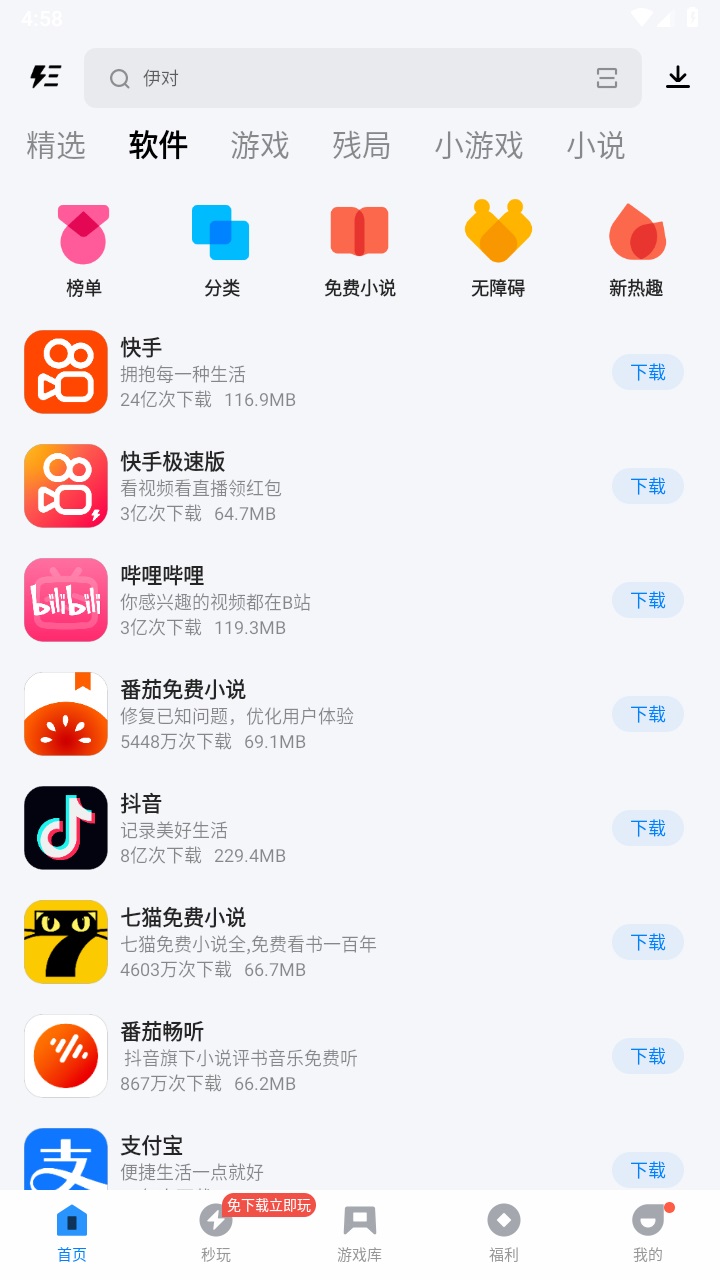The height and width of the screenshot is (1280, 720).
Task: Switch to the 福利 tab
Action: [x=504, y=1233]
